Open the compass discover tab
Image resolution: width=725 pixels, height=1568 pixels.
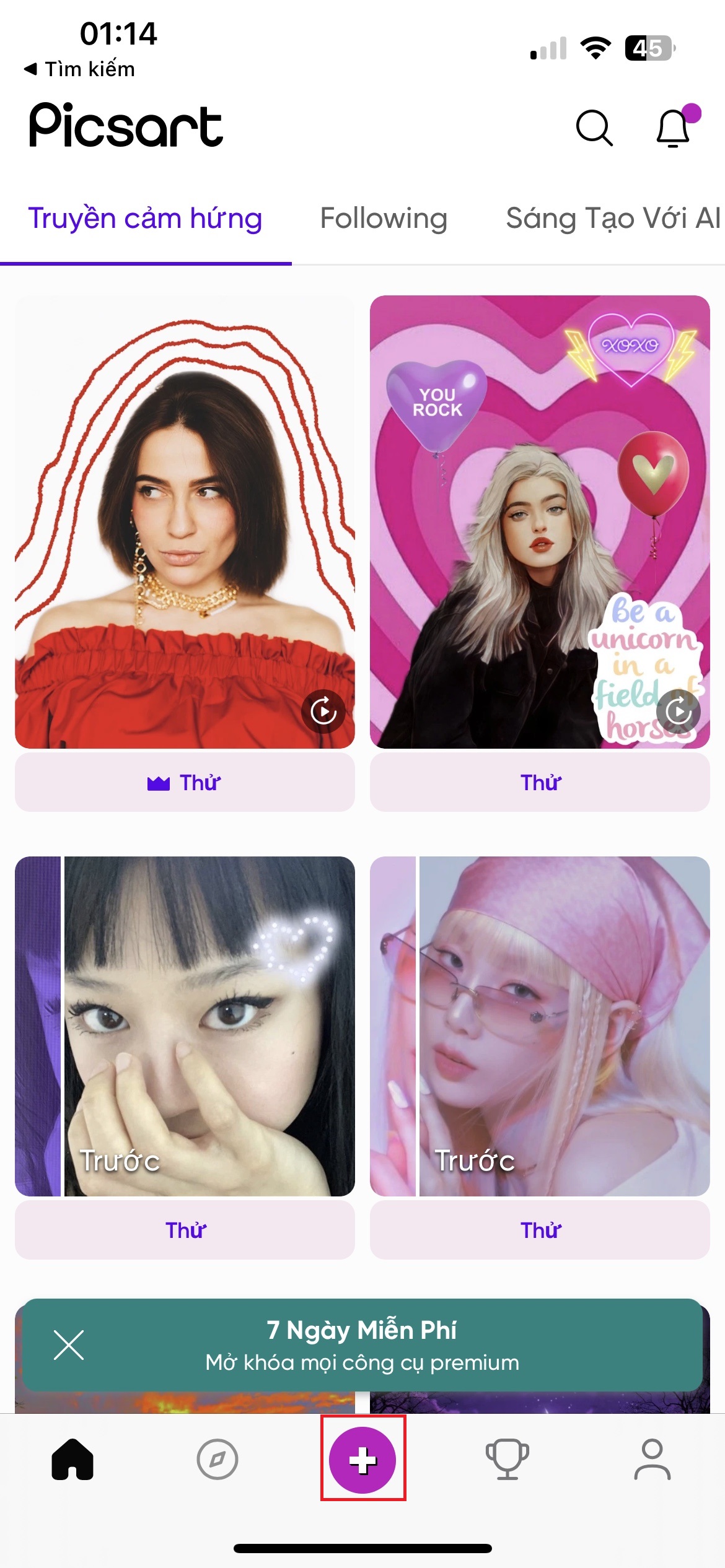point(217,1459)
